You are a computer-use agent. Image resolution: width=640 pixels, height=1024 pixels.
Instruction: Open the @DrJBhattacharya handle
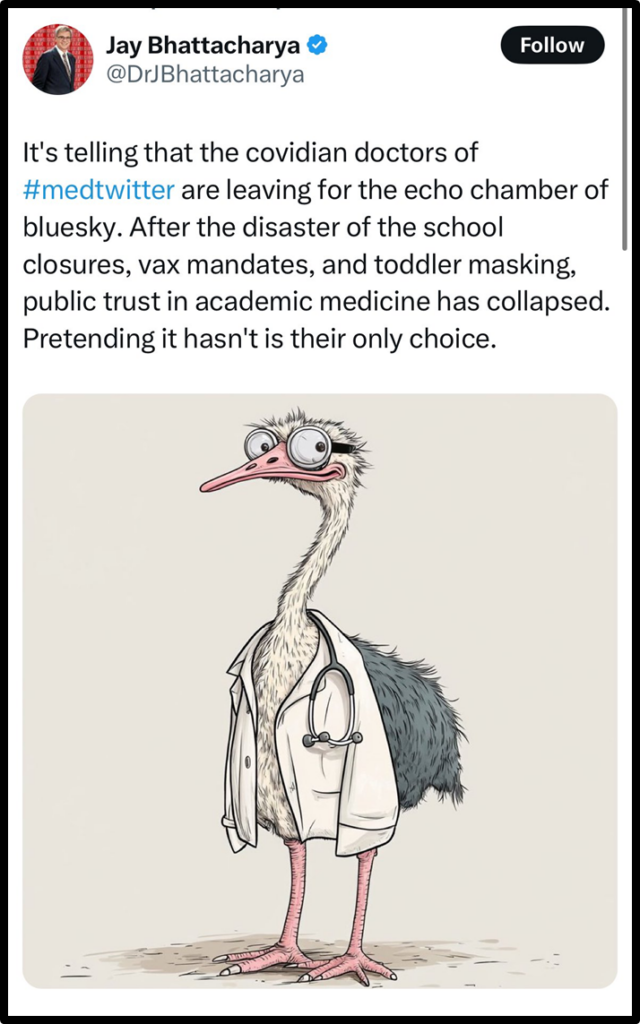tap(204, 75)
